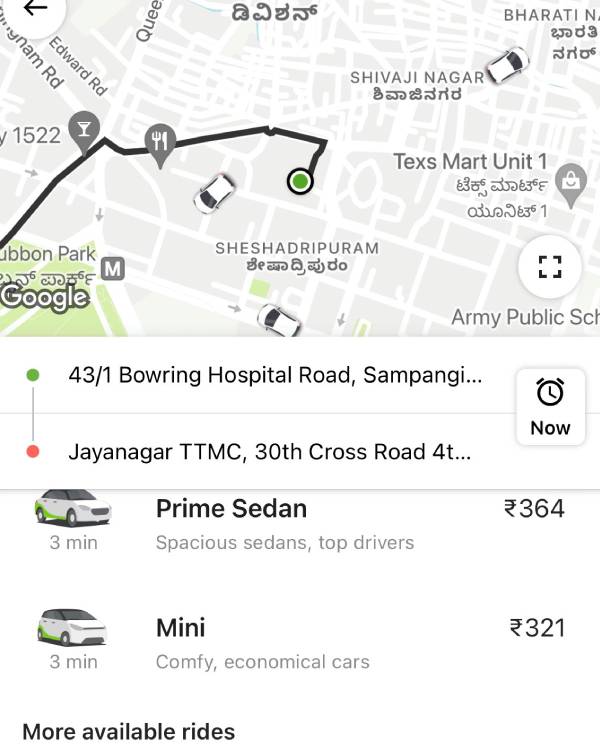Select the Prime Sedan ride option
600x750 pixels.
(x=300, y=524)
